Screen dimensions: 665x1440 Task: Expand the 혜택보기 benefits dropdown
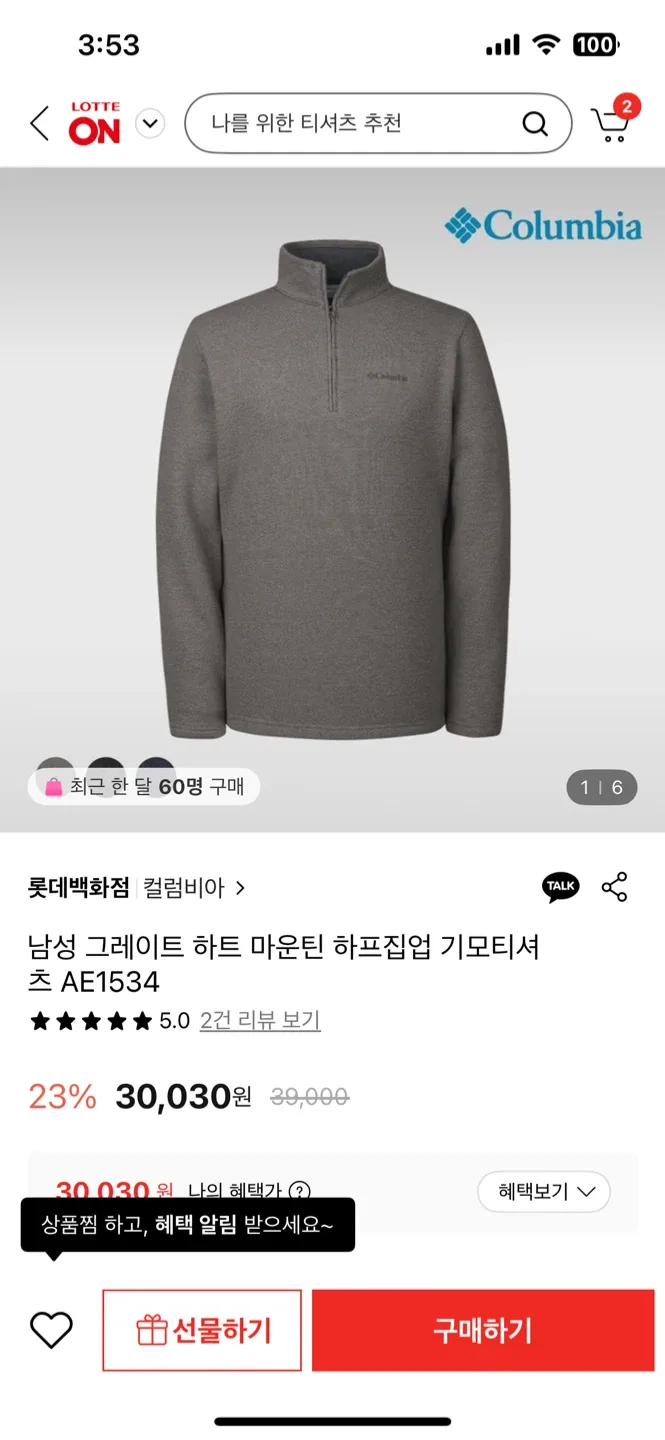542,1191
